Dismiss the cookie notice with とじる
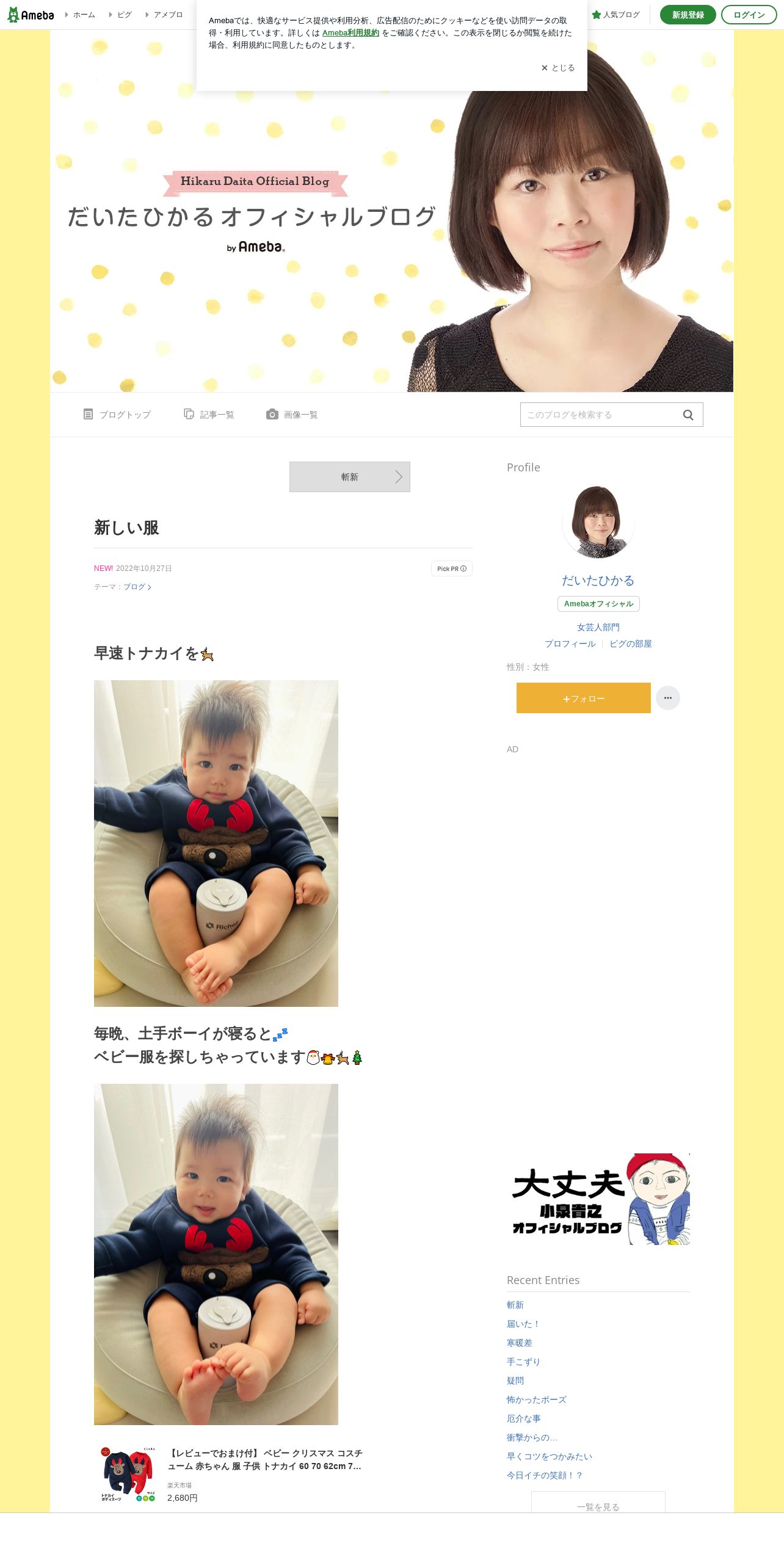The width and height of the screenshot is (784, 1568). click(558, 68)
